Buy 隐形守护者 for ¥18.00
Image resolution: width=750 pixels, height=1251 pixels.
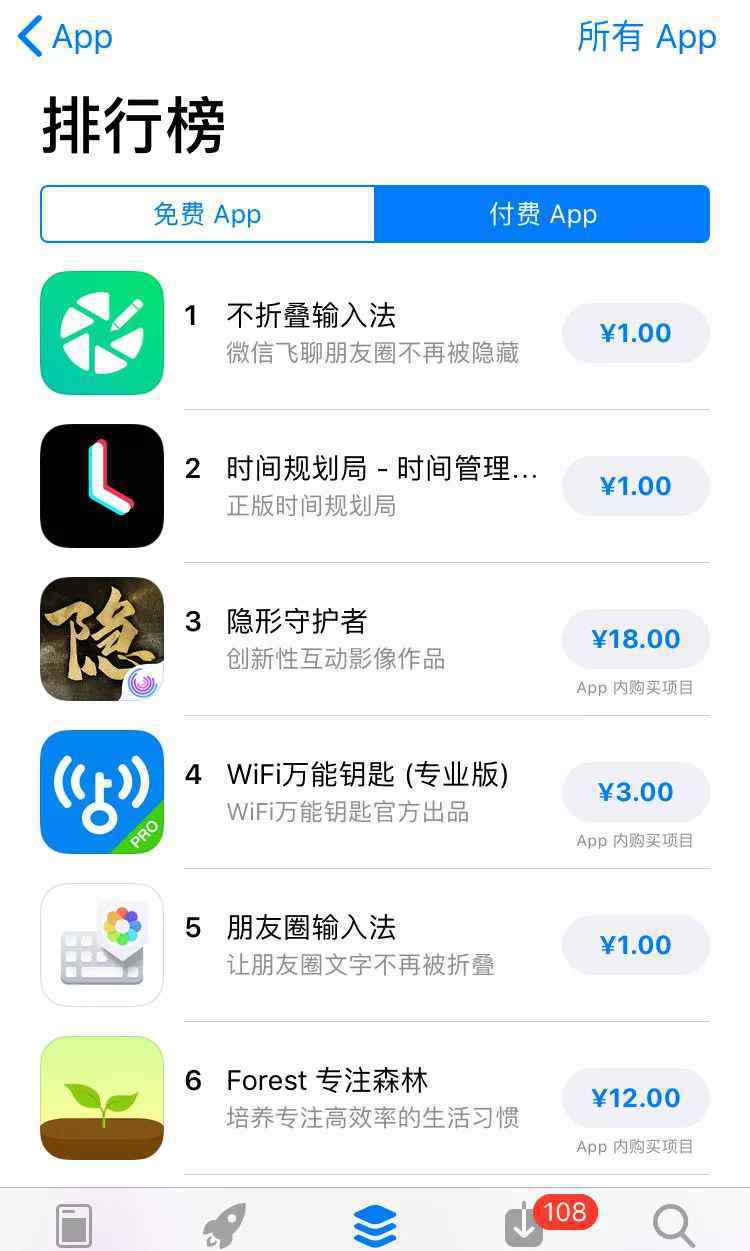tap(635, 639)
